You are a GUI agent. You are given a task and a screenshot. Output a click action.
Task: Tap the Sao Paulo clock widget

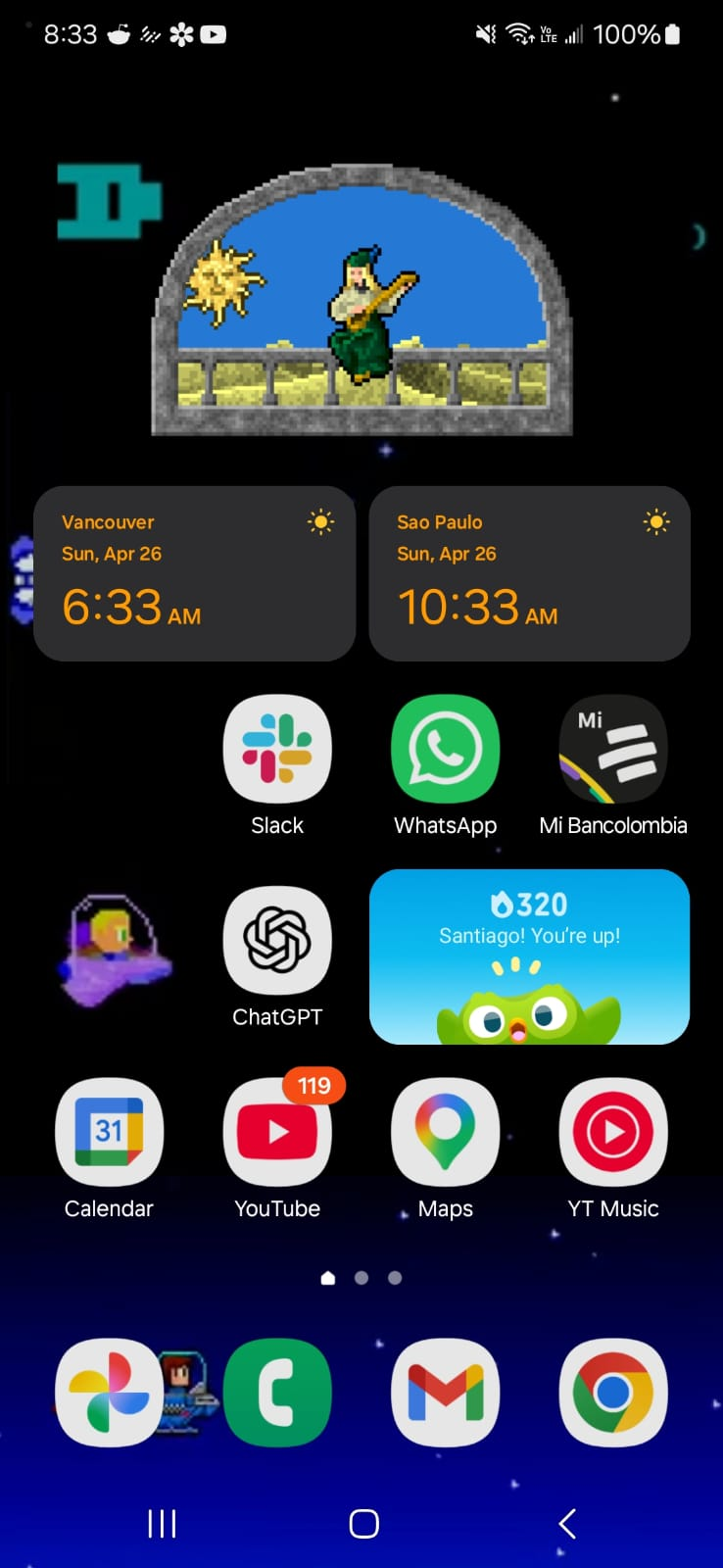(x=529, y=574)
